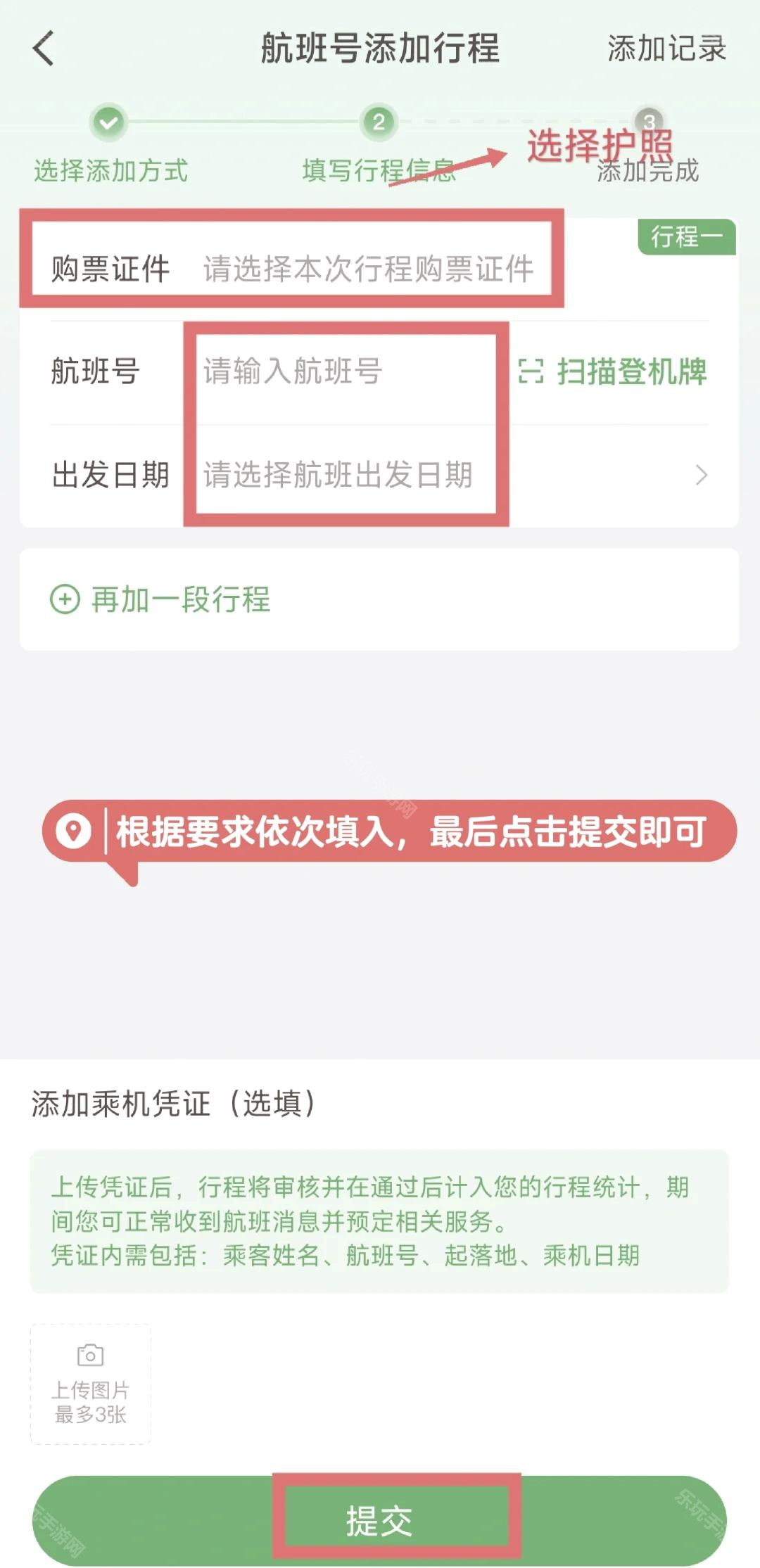Screen dimensions: 760x1568
Task: Tap the 航班号 flight number input
Action: click(x=345, y=371)
